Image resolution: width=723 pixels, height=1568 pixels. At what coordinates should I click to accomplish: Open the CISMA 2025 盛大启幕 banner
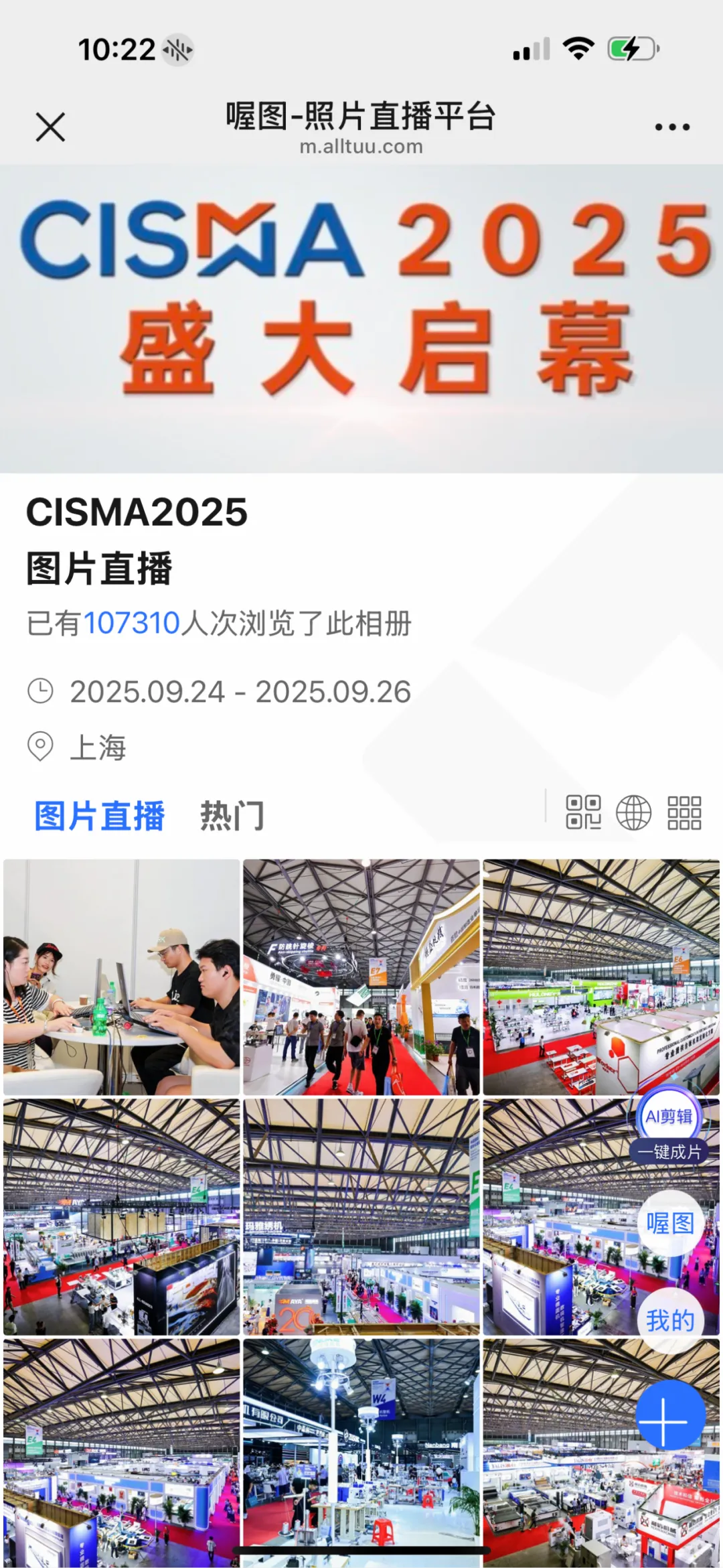coord(361,319)
